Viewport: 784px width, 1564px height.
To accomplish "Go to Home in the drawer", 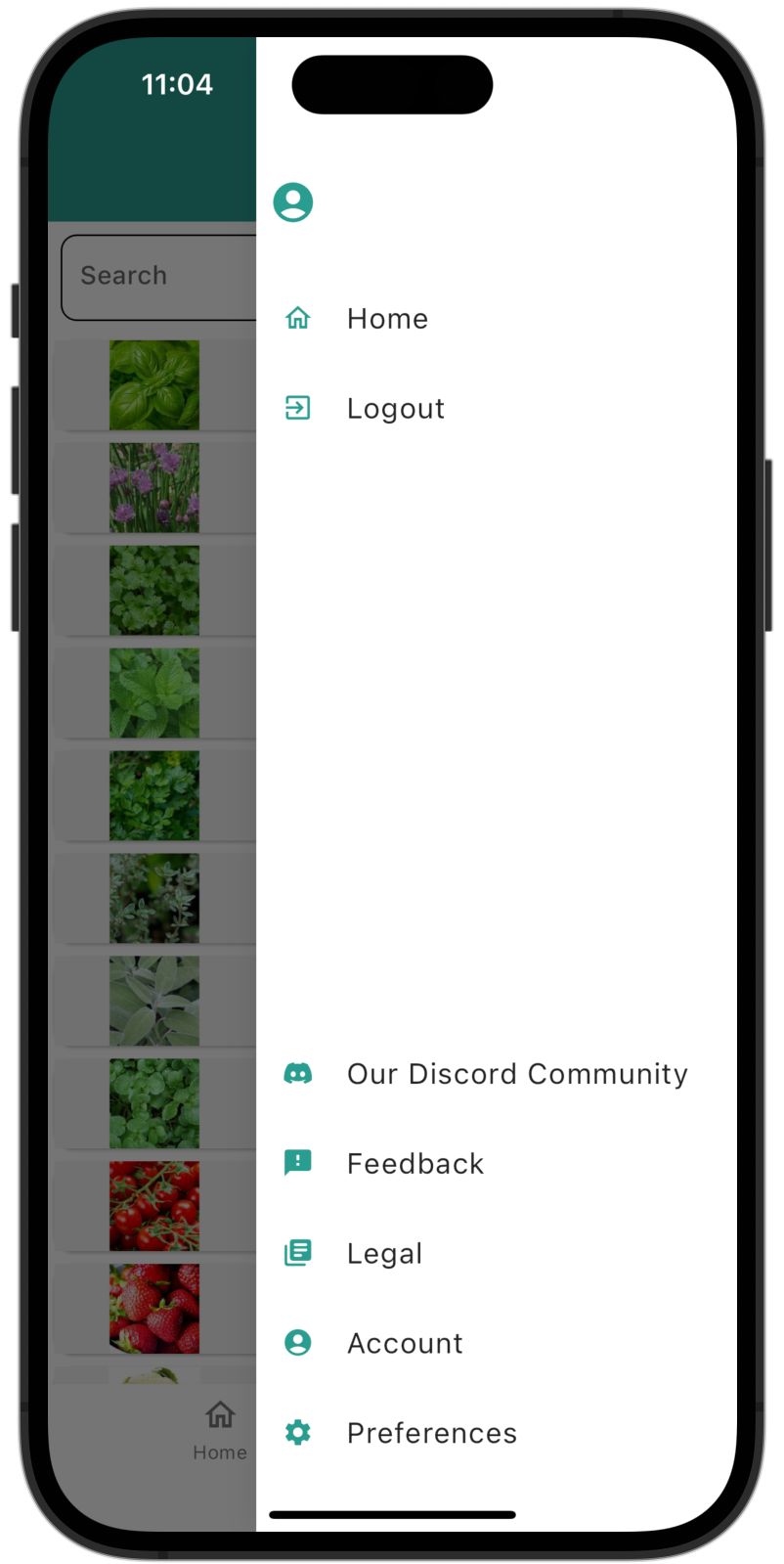I will pyautogui.click(x=387, y=319).
